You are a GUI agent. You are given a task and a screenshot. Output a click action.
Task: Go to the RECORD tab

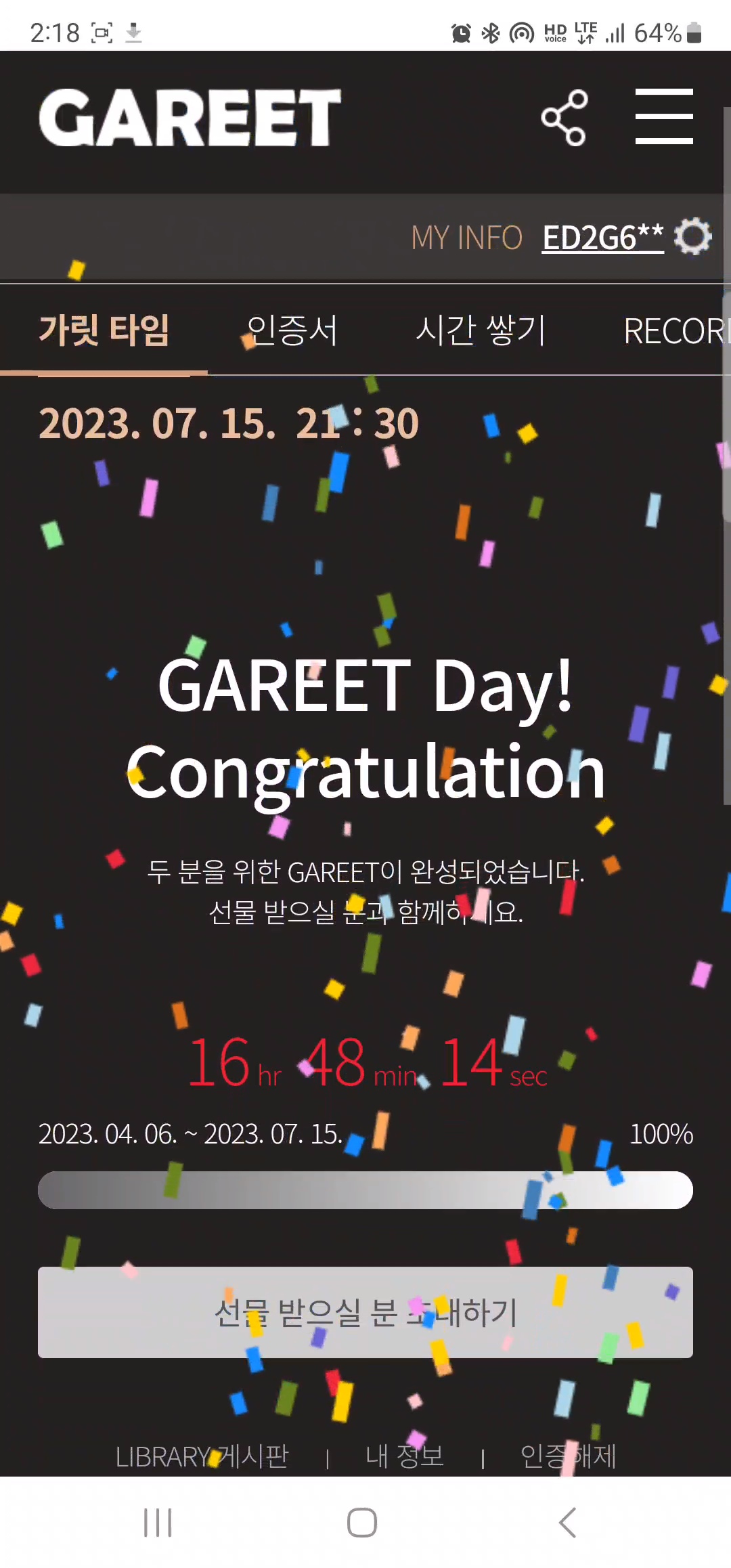click(673, 330)
